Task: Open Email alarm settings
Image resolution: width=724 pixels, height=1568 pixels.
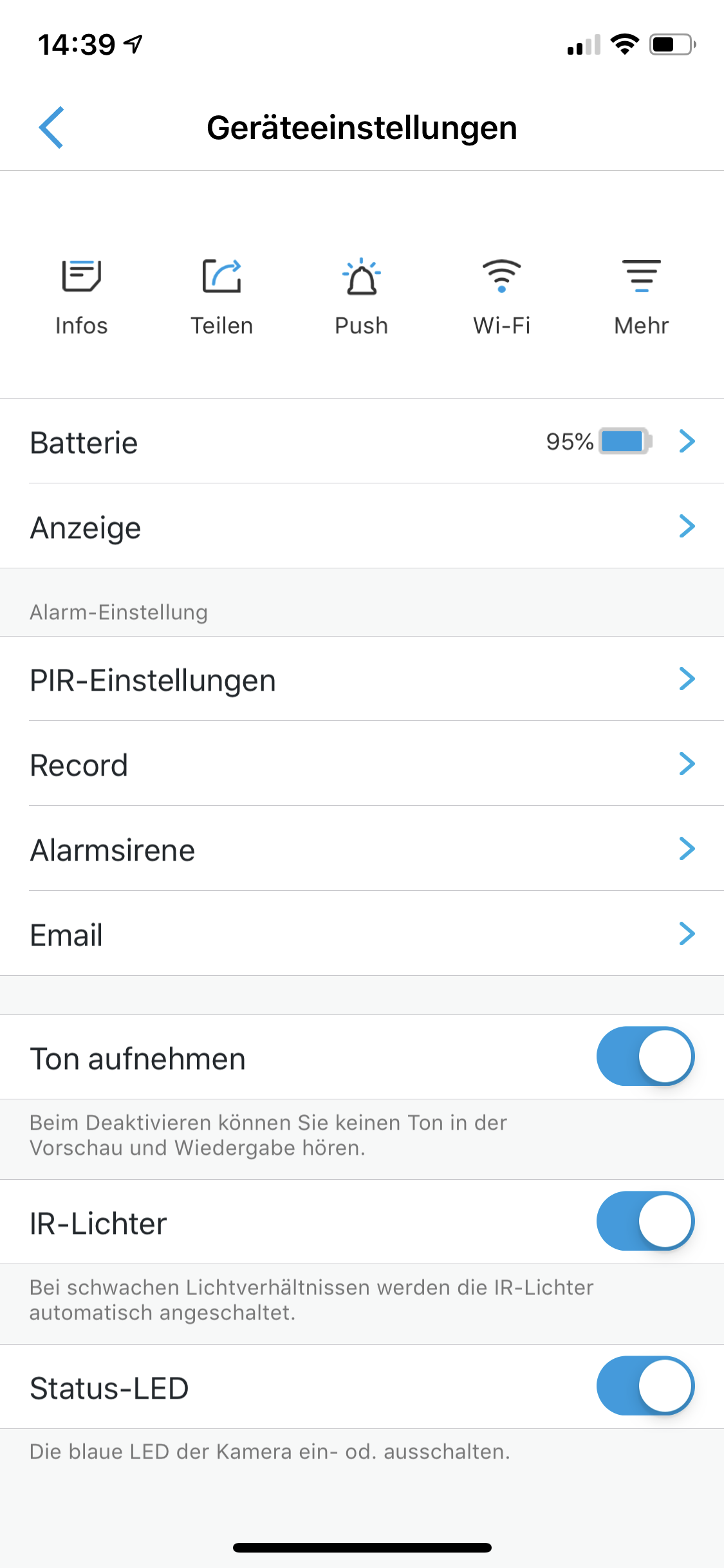Action: click(362, 934)
